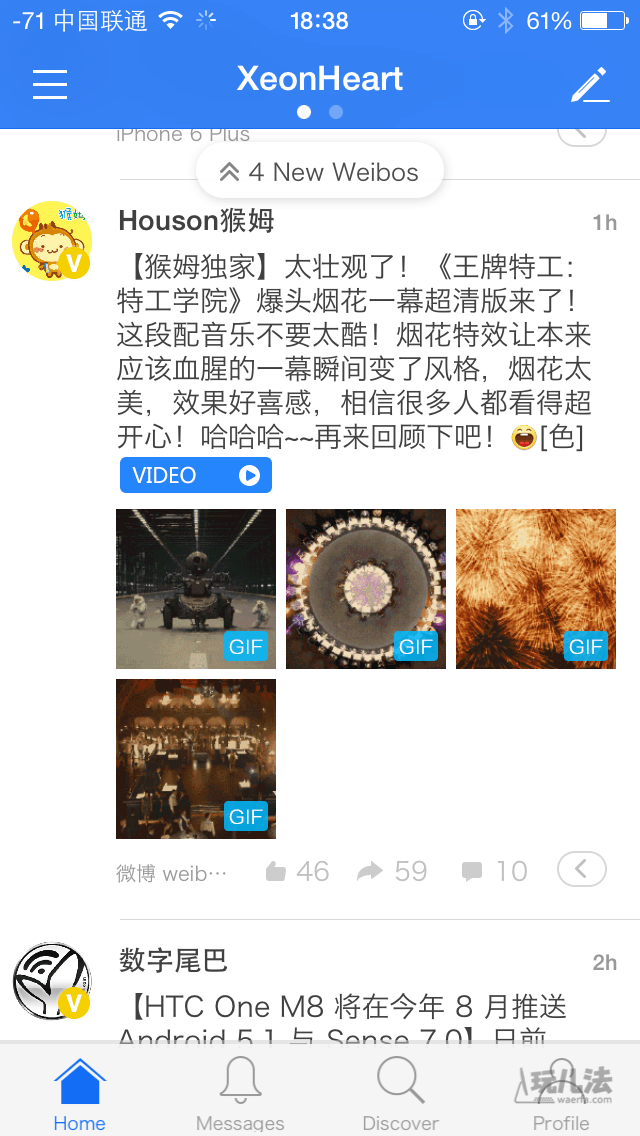Comment on Houson猴姆's post
The height and width of the screenshot is (1136, 640).
coord(494,871)
